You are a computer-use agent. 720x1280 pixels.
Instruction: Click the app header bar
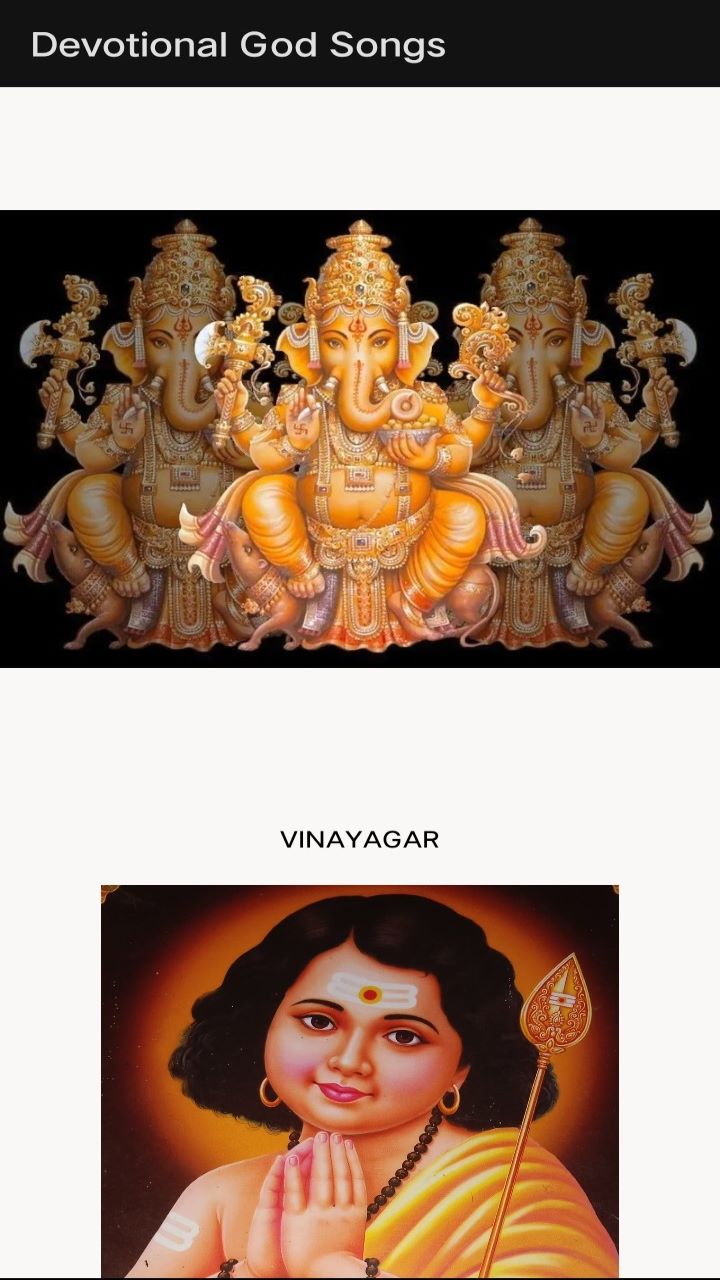coord(360,44)
